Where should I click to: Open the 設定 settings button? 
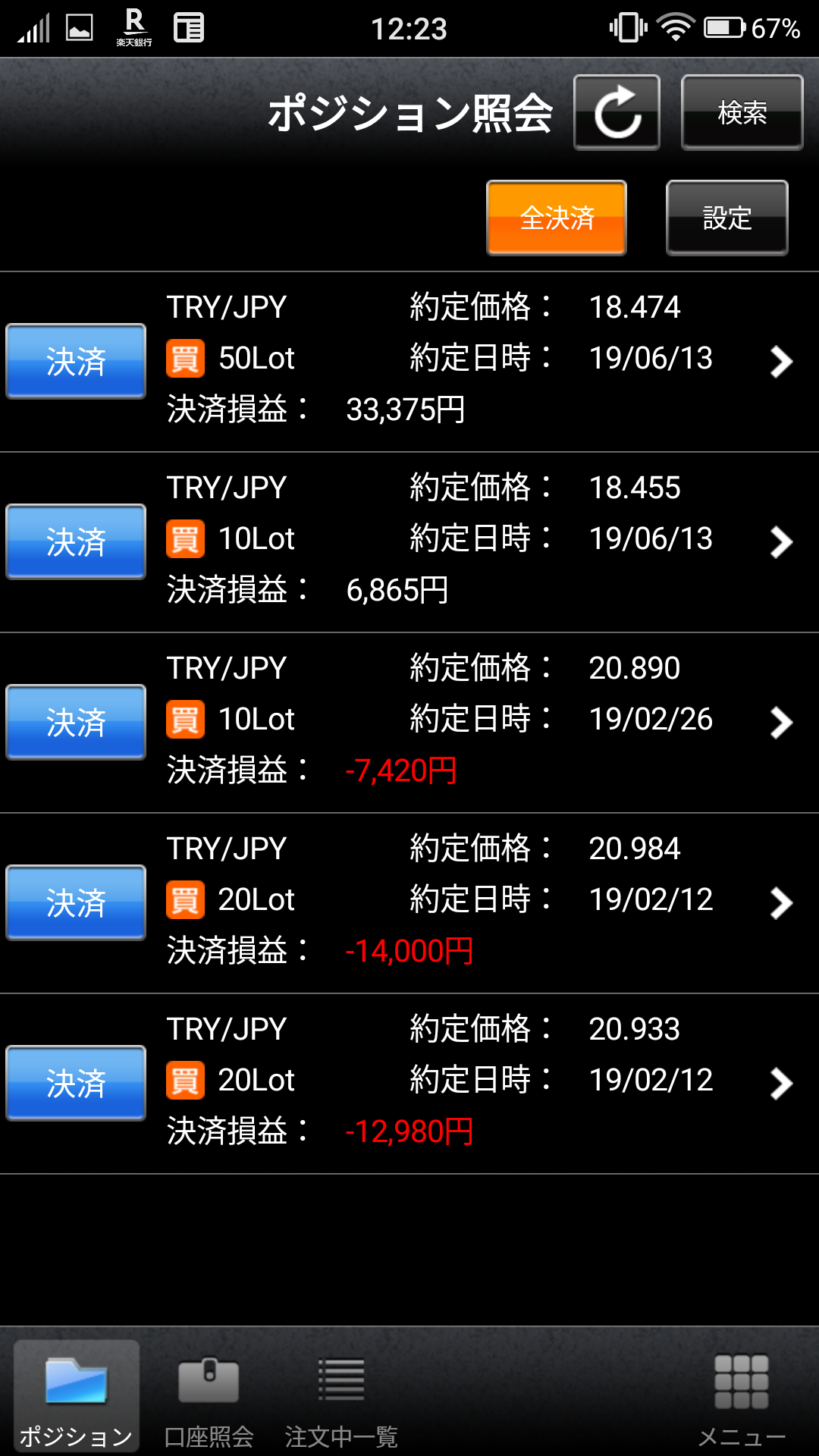coord(727,218)
